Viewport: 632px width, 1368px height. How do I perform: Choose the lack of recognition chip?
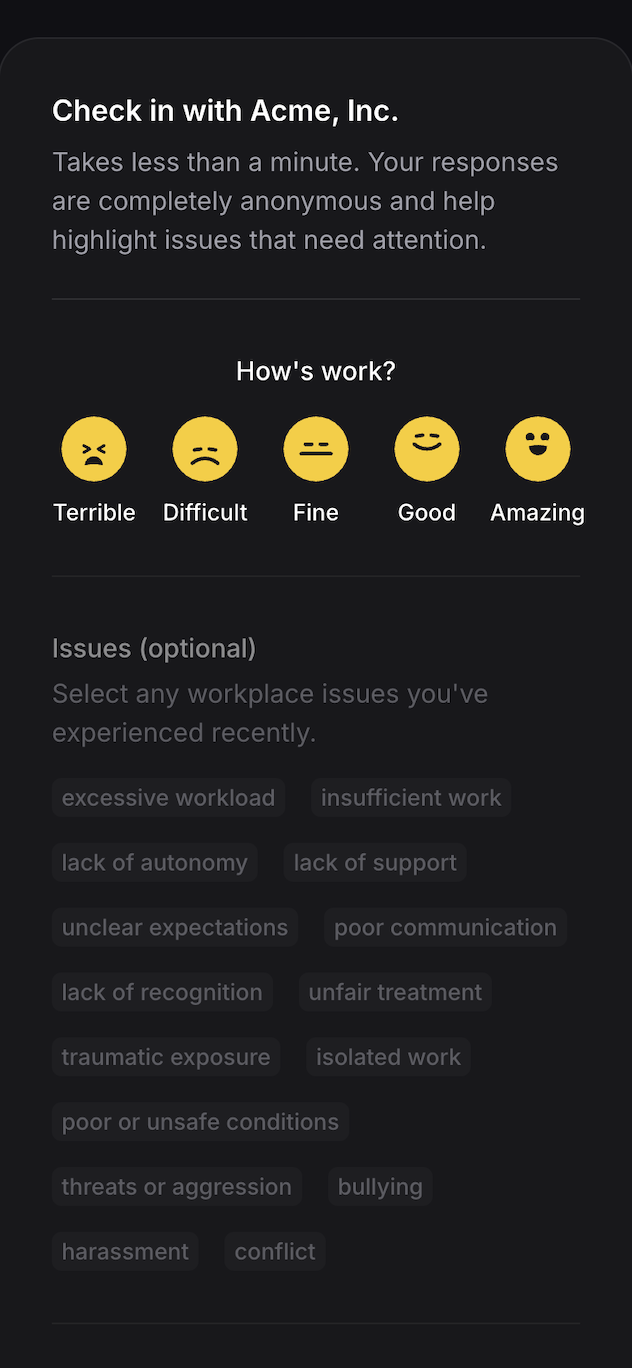pos(162,993)
